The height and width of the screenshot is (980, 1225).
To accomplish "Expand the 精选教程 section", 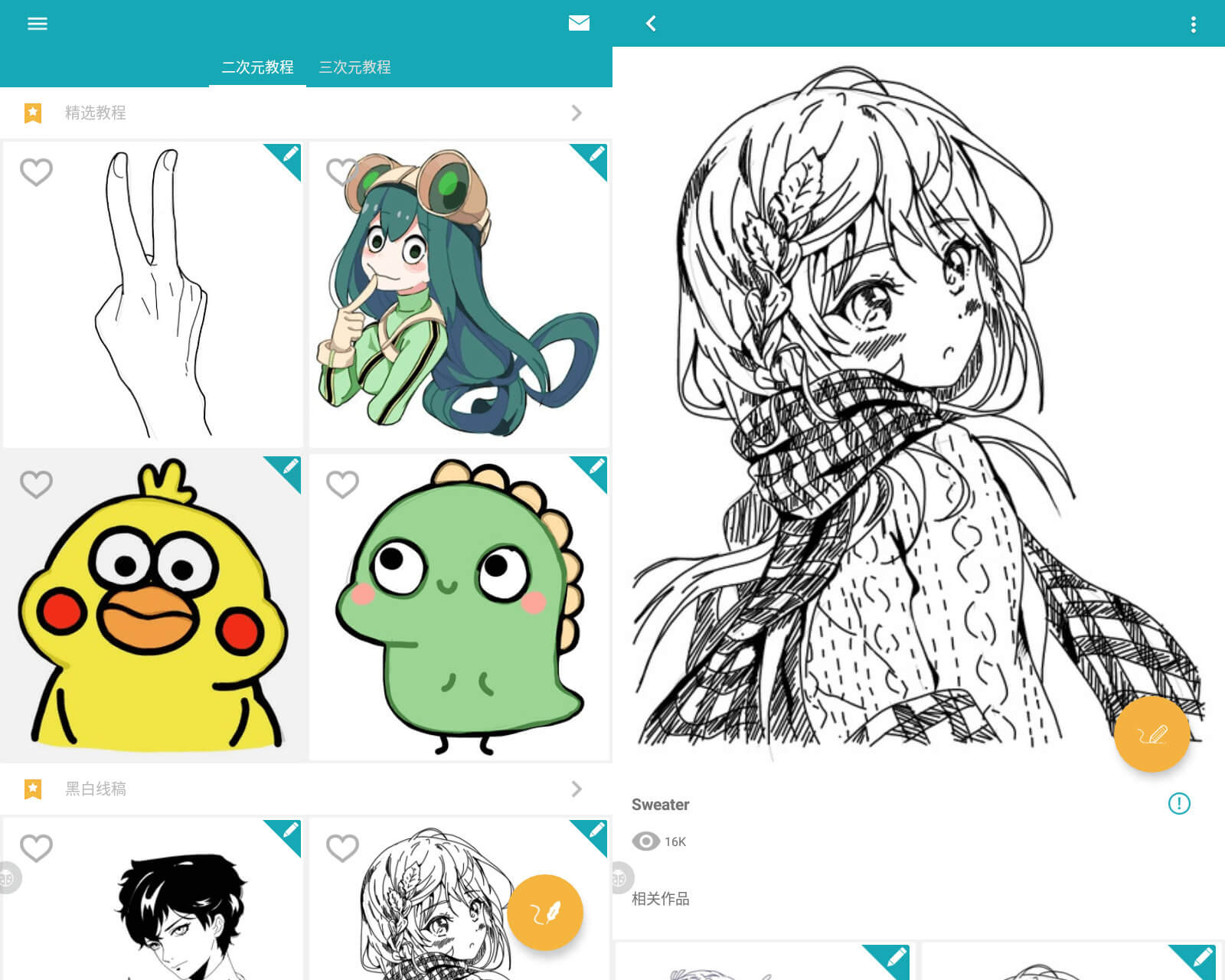I will [576, 113].
